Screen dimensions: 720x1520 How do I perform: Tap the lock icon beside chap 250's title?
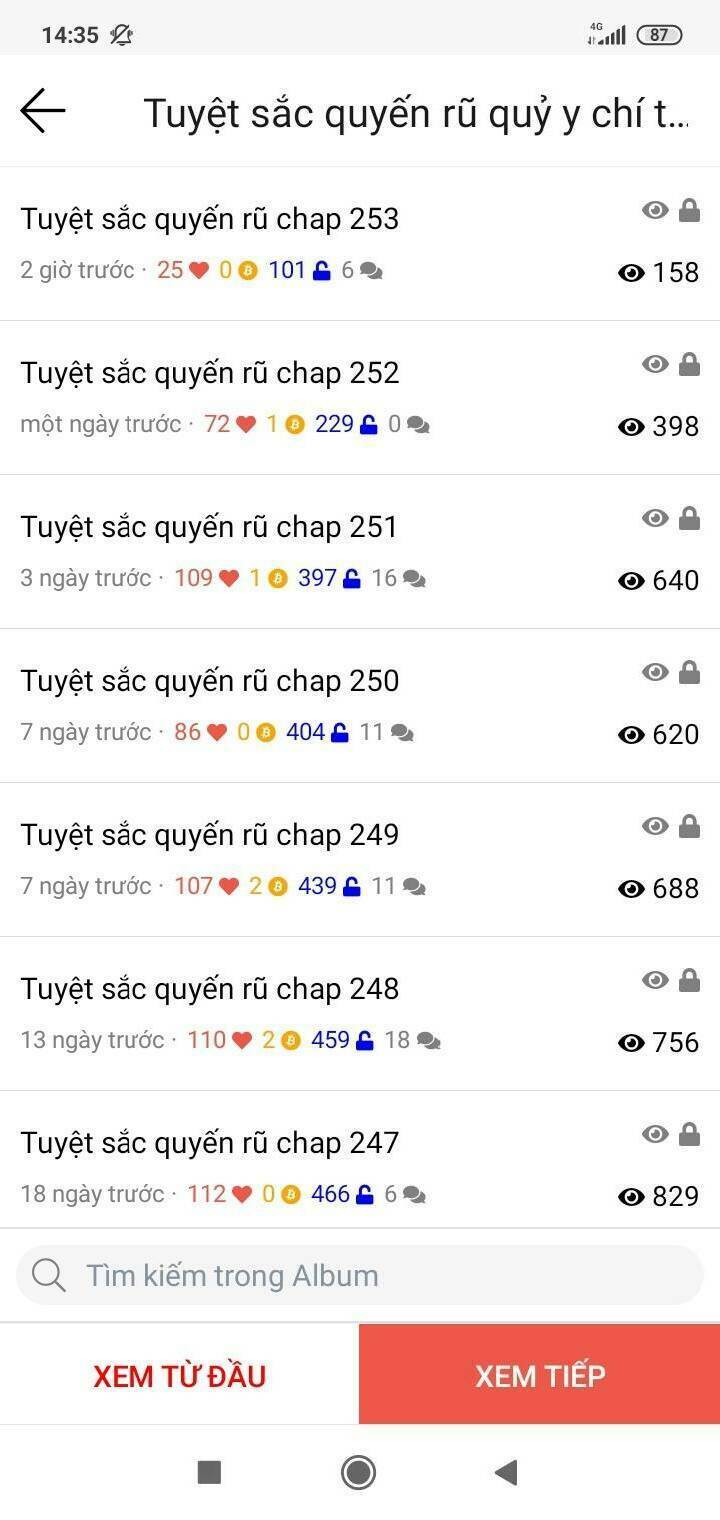tap(691, 671)
